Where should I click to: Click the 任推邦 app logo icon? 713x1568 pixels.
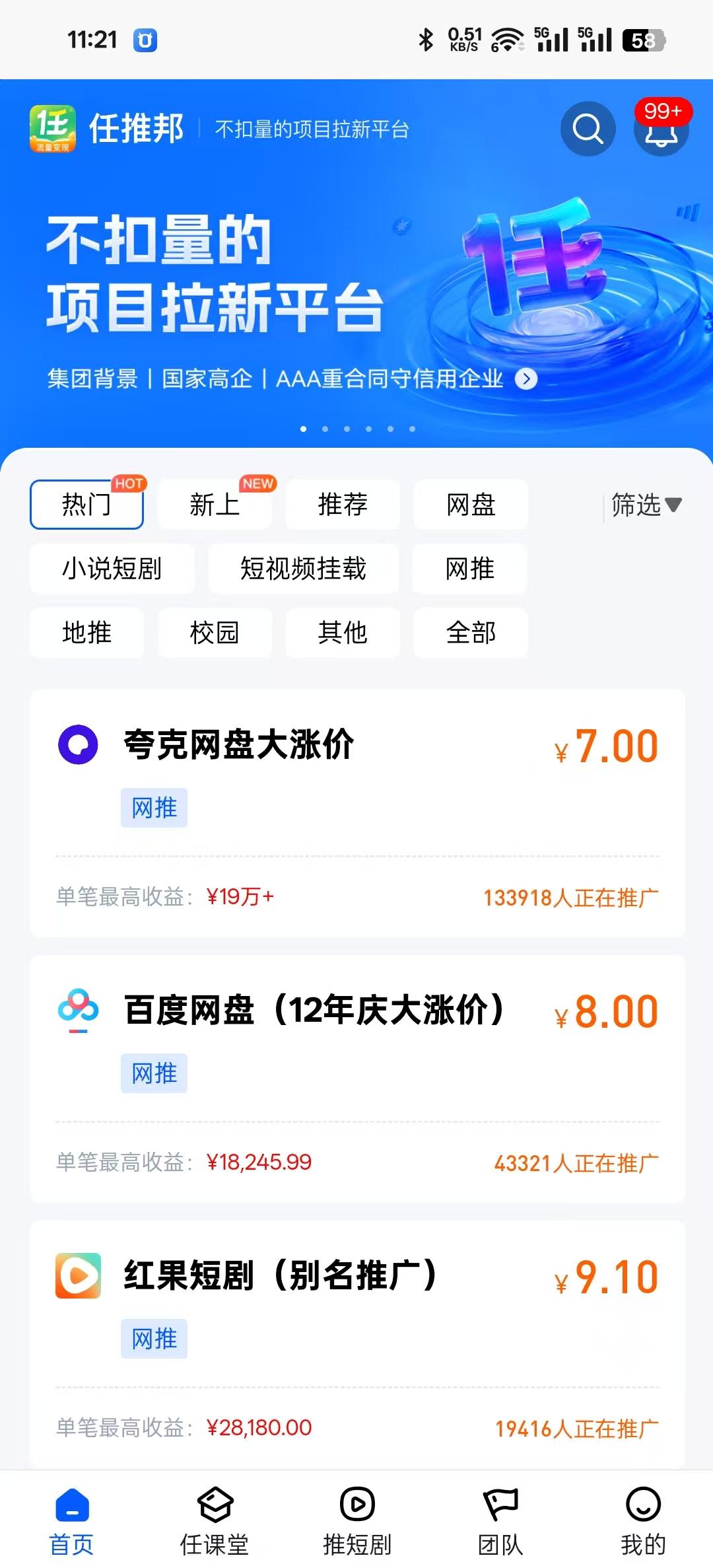(x=55, y=129)
